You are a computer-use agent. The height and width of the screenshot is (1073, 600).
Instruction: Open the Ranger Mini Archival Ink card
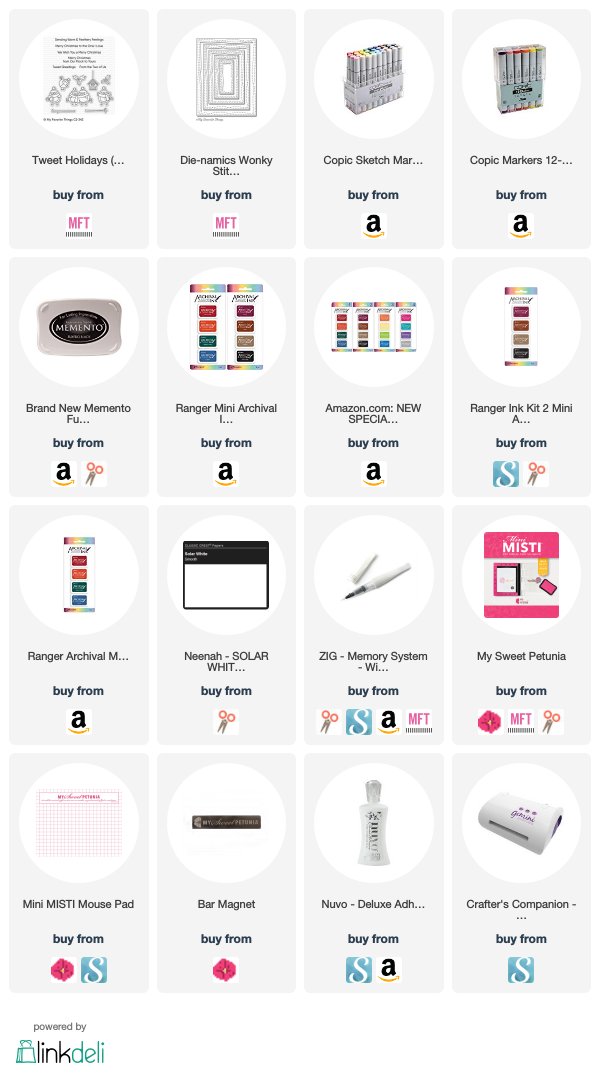click(x=226, y=377)
